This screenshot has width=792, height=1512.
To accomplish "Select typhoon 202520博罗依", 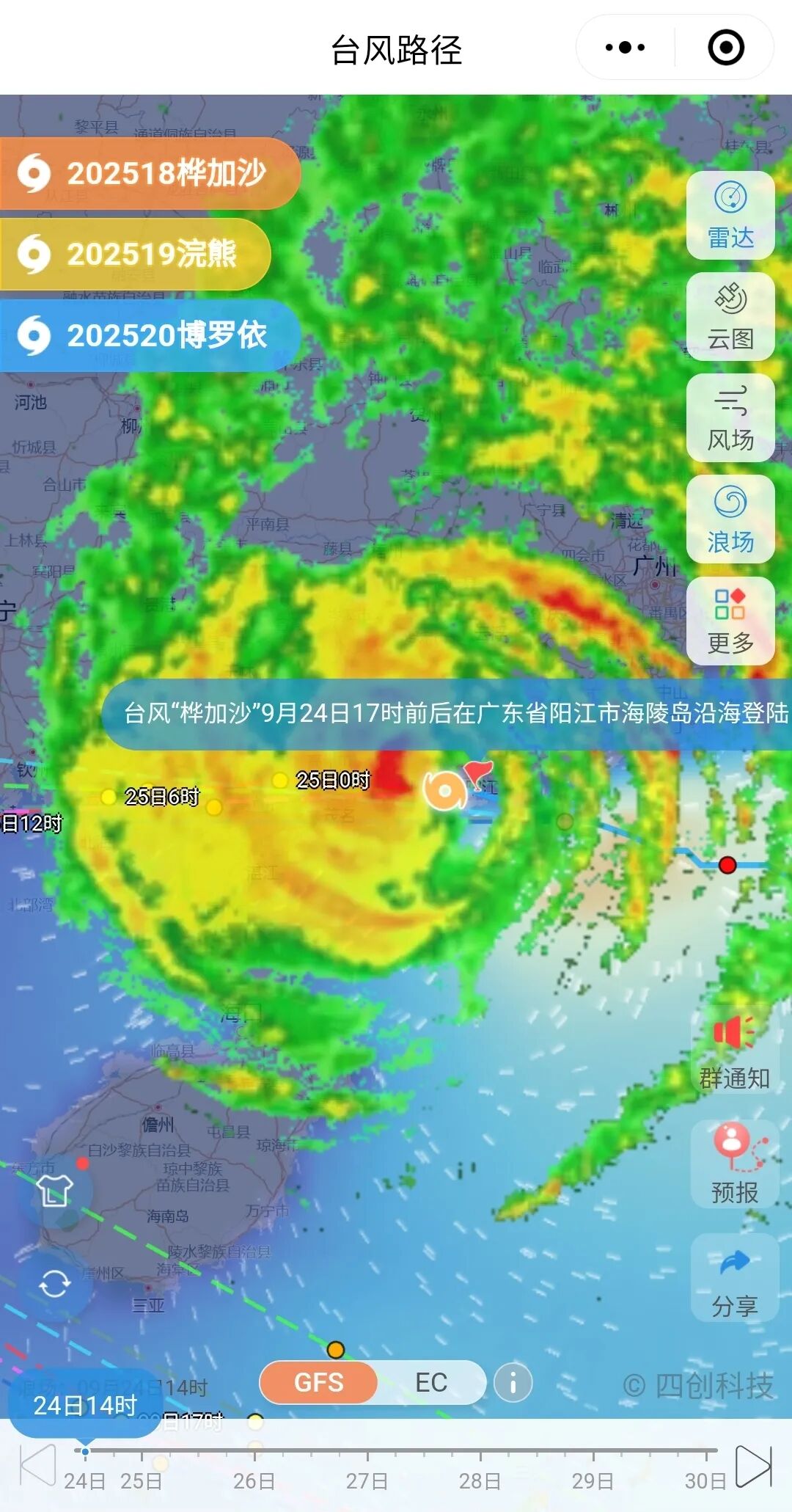I will [150, 335].
